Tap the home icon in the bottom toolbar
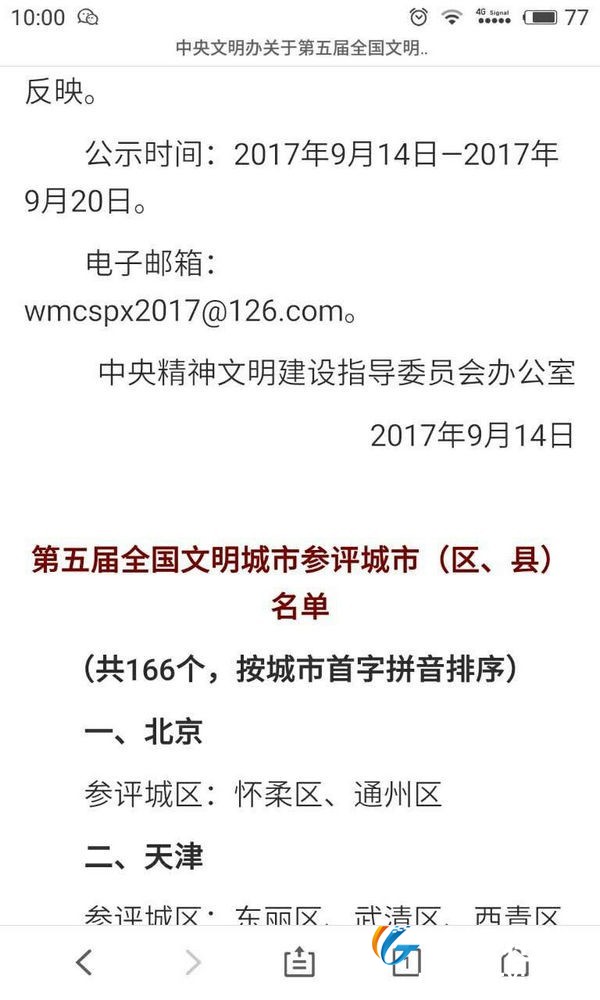Screen dimensions: 600x1000 pyautogui.click(x=515, y=962)
